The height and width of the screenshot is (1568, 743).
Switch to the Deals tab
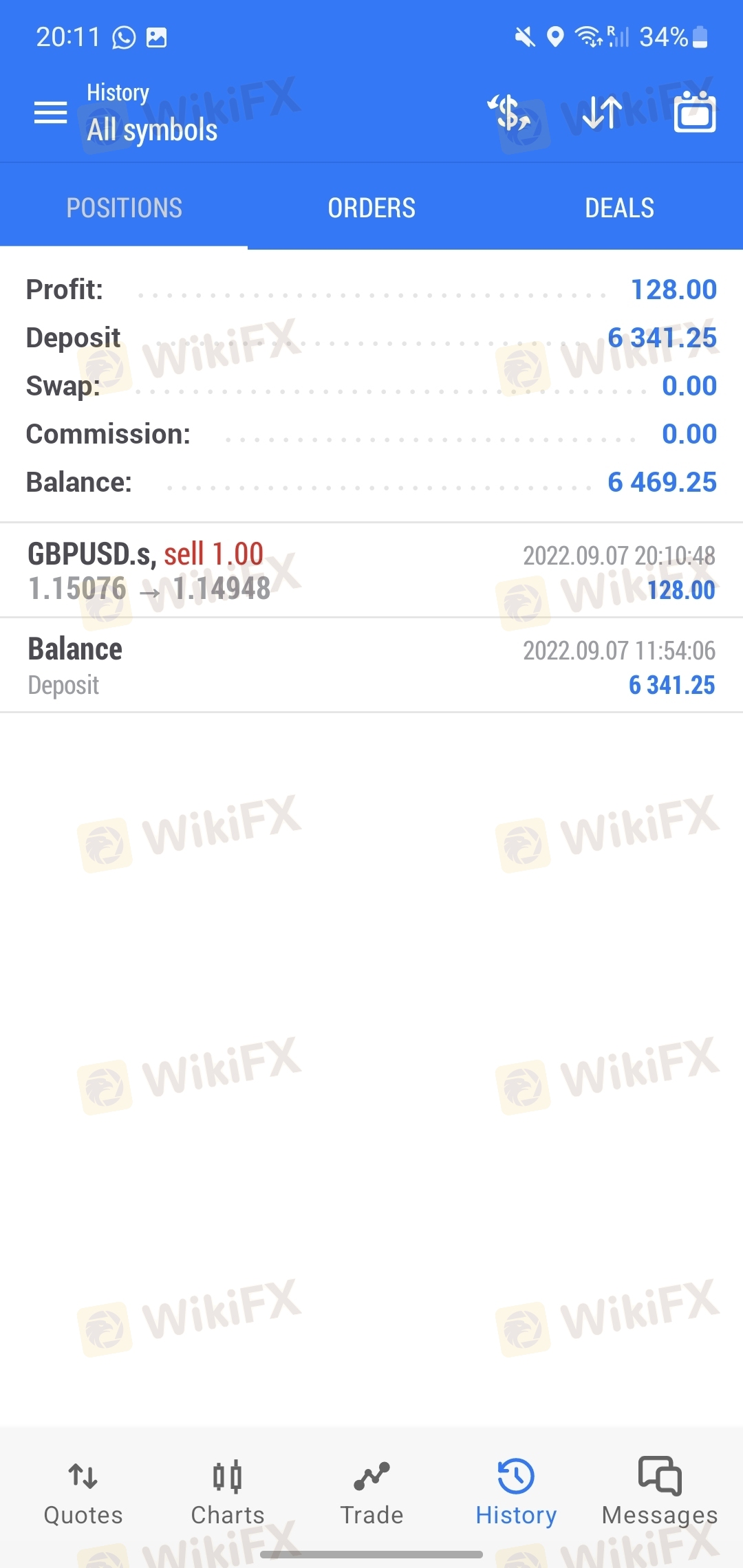pos(619,208)
